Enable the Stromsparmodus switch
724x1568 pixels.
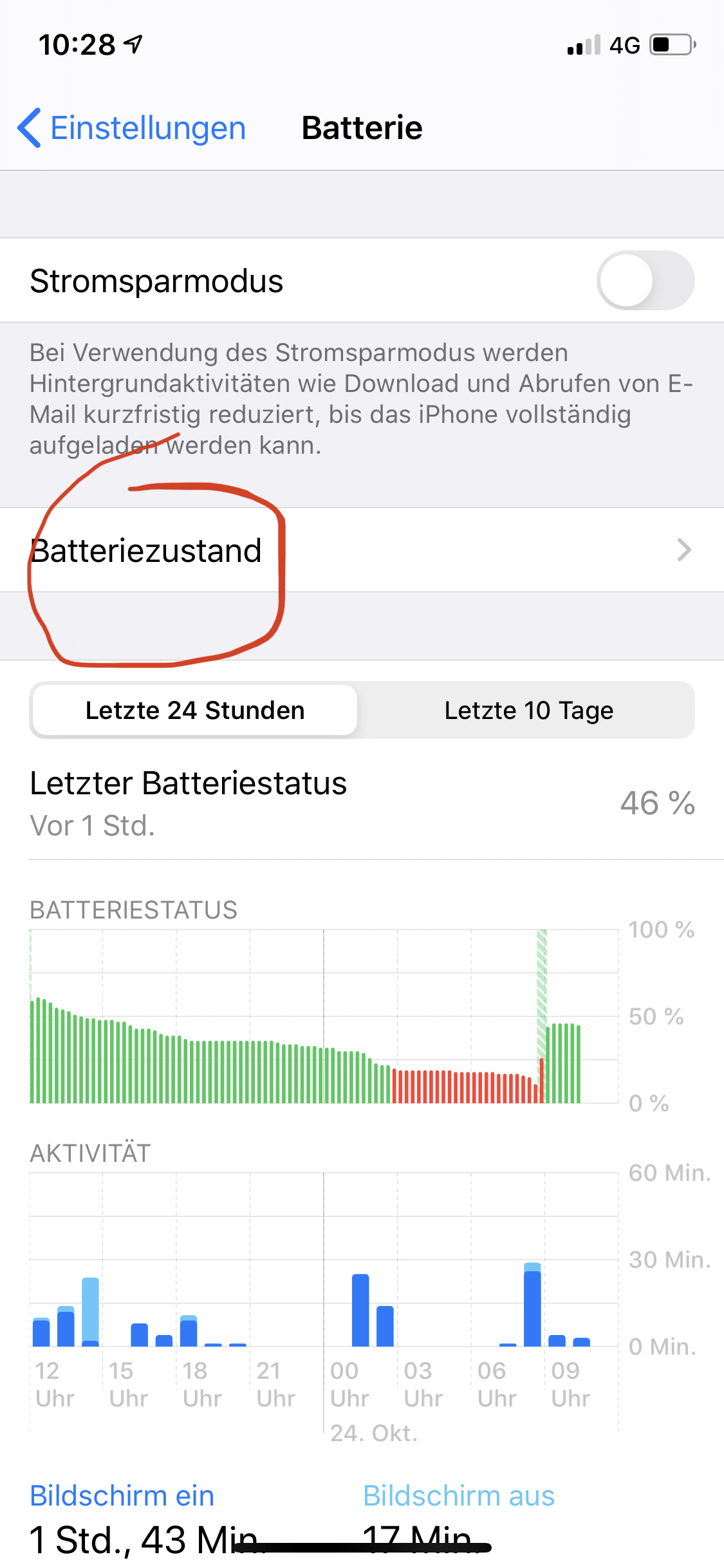pyautogui.click(x=645, y=281)
